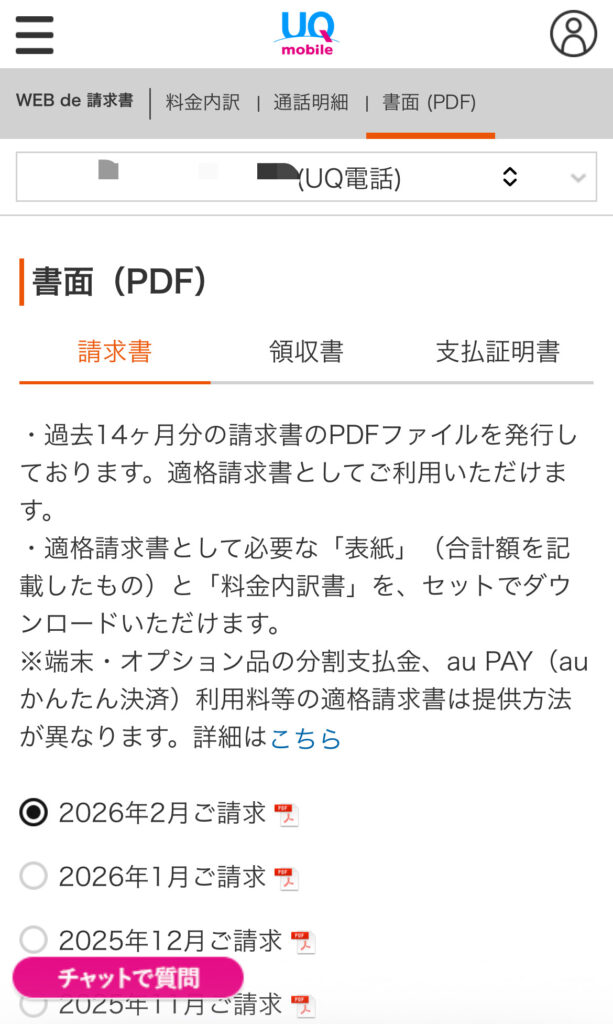Show the 請求書 section

coord(115,351)
